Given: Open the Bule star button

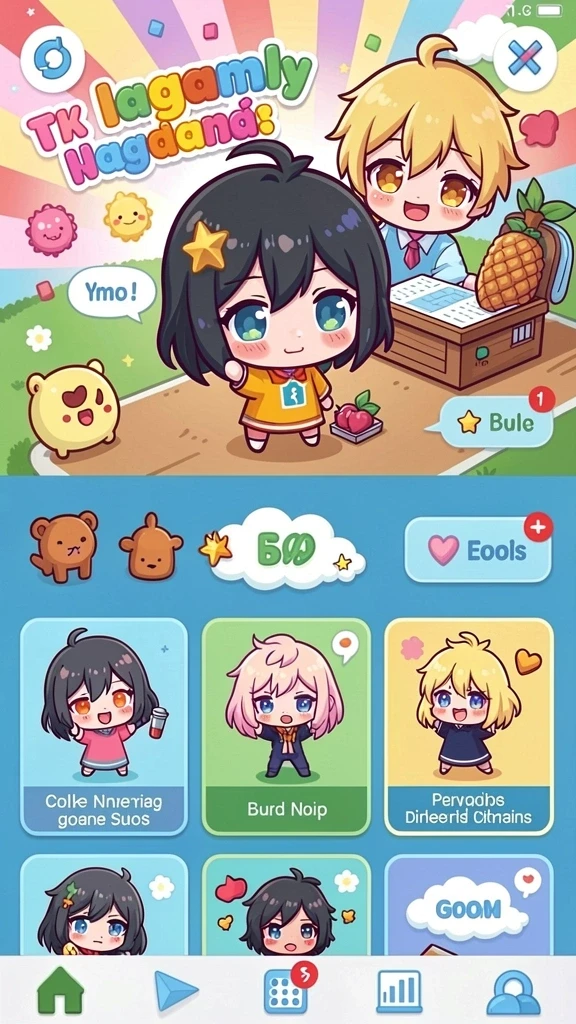Looking at the screenshot, I should tap(496, 422).
